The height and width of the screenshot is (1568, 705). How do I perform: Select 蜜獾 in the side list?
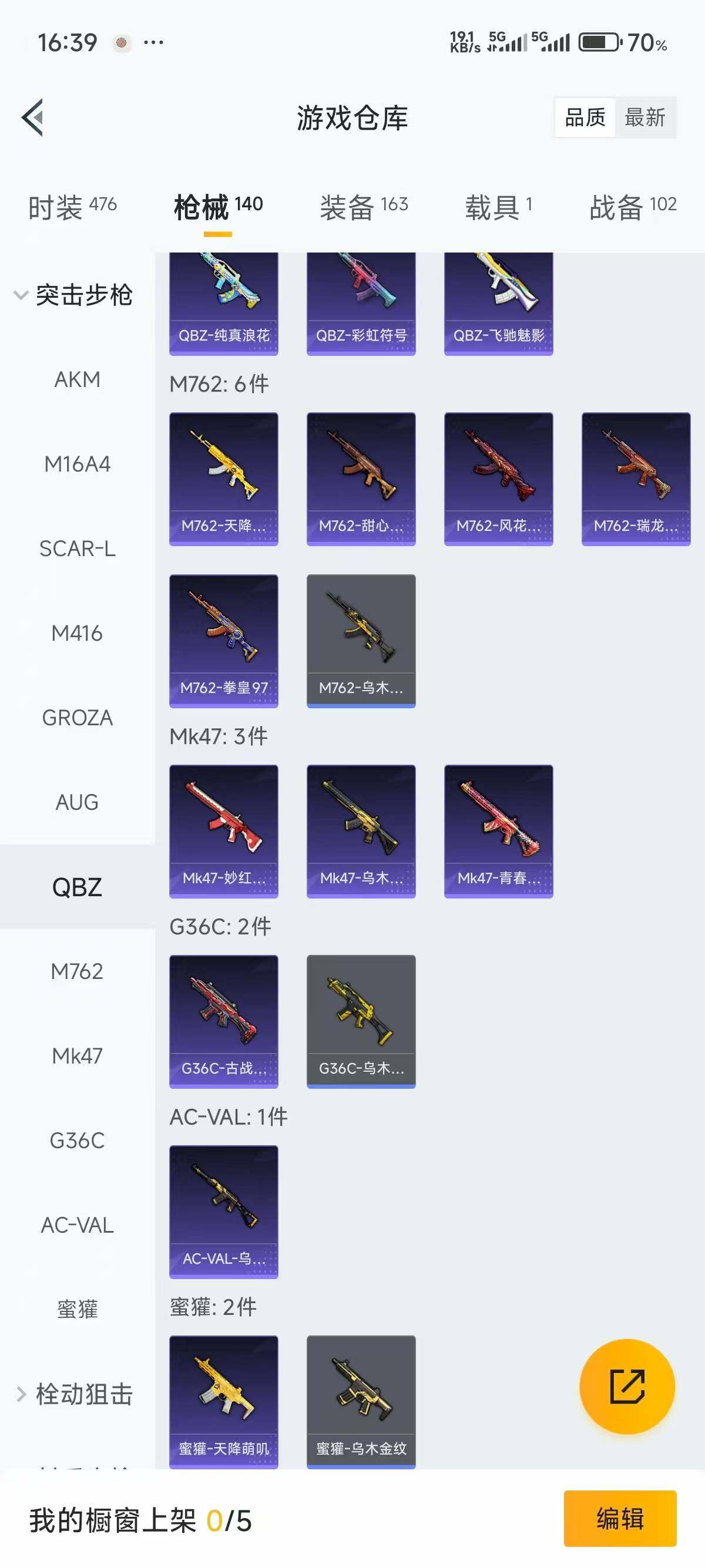78,1309
